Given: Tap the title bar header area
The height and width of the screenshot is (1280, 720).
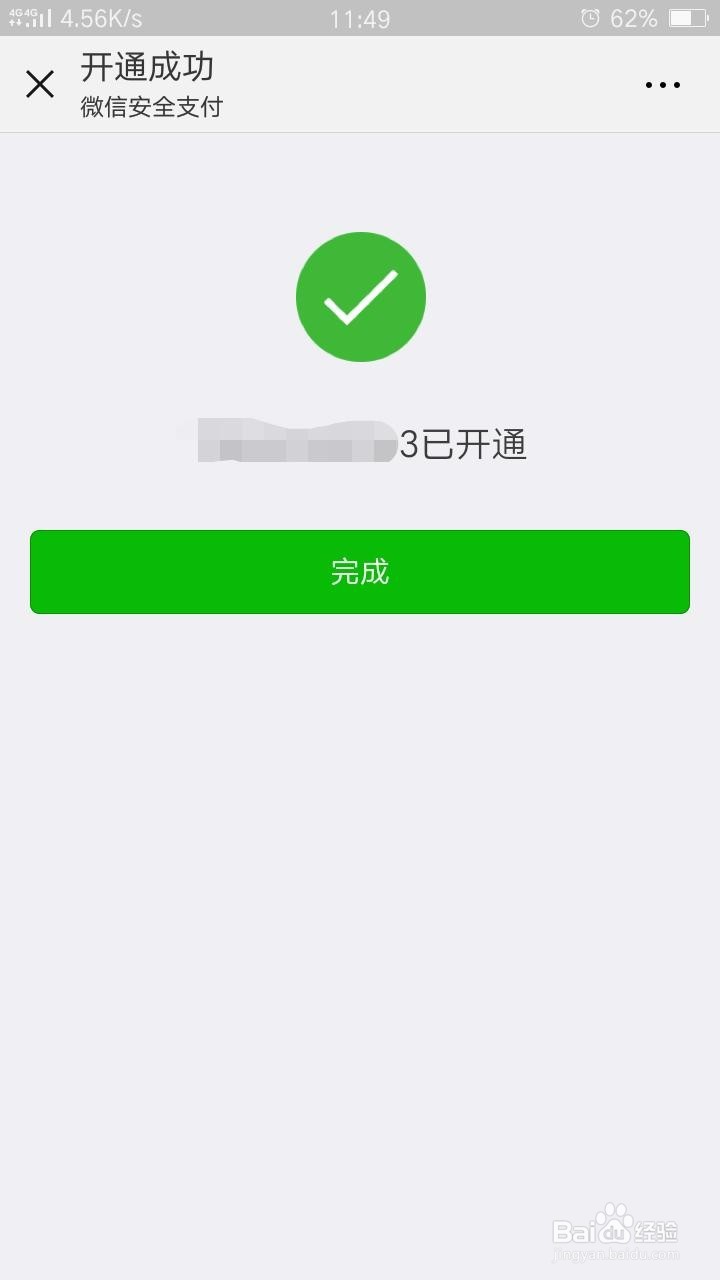Looking at the screenshot, I should tap(360, 84).
